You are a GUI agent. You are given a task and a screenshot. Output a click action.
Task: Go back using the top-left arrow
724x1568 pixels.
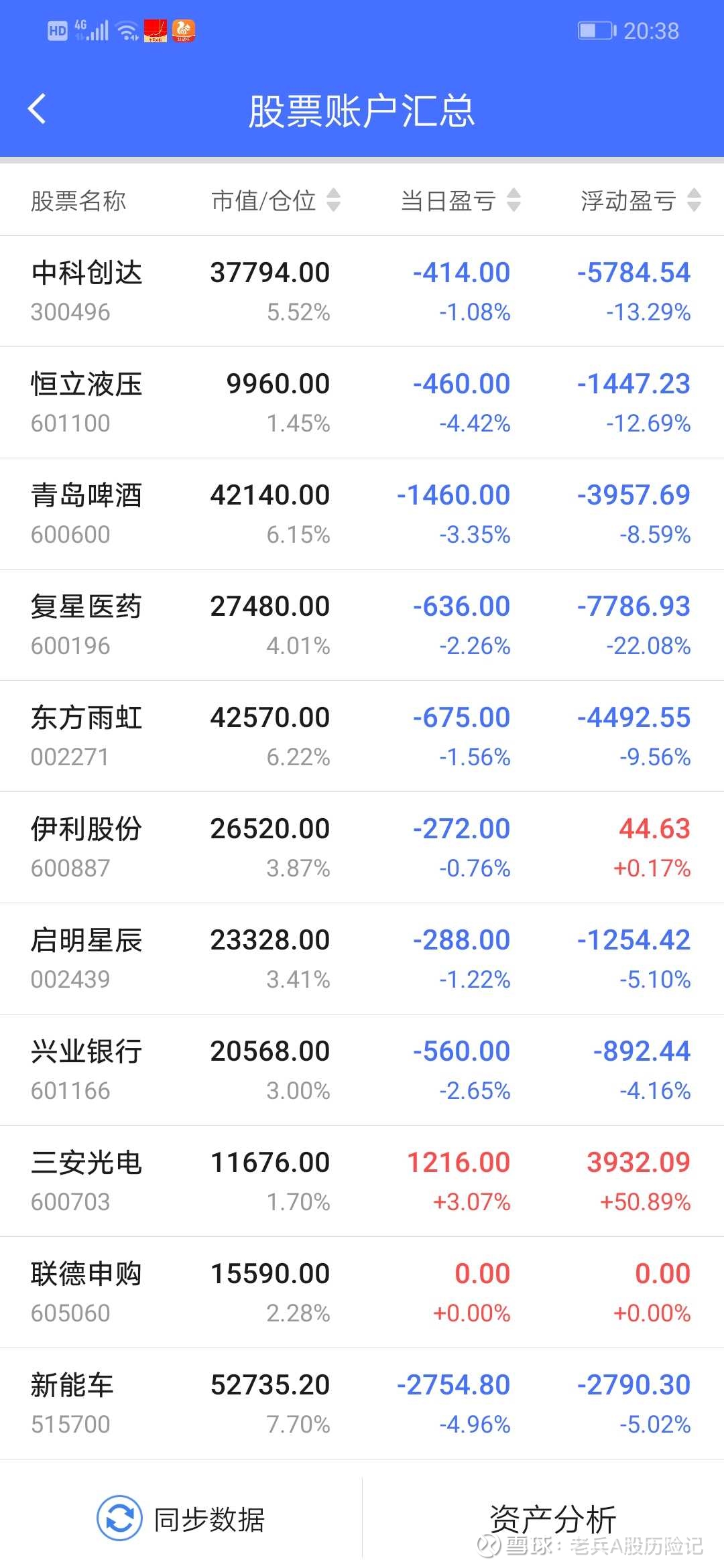click(38, 109)
